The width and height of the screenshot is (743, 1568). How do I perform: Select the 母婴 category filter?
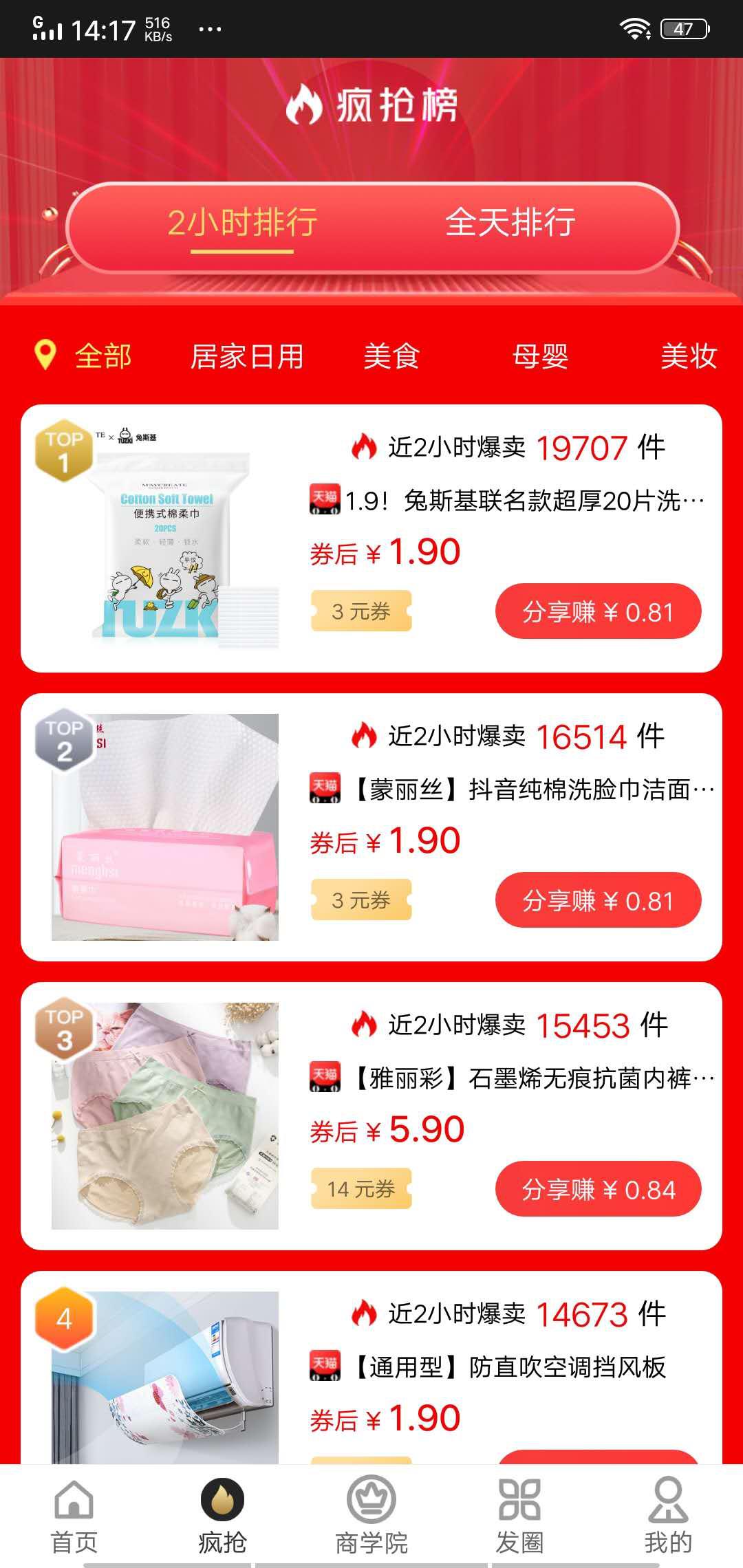[x=541, y=356]
